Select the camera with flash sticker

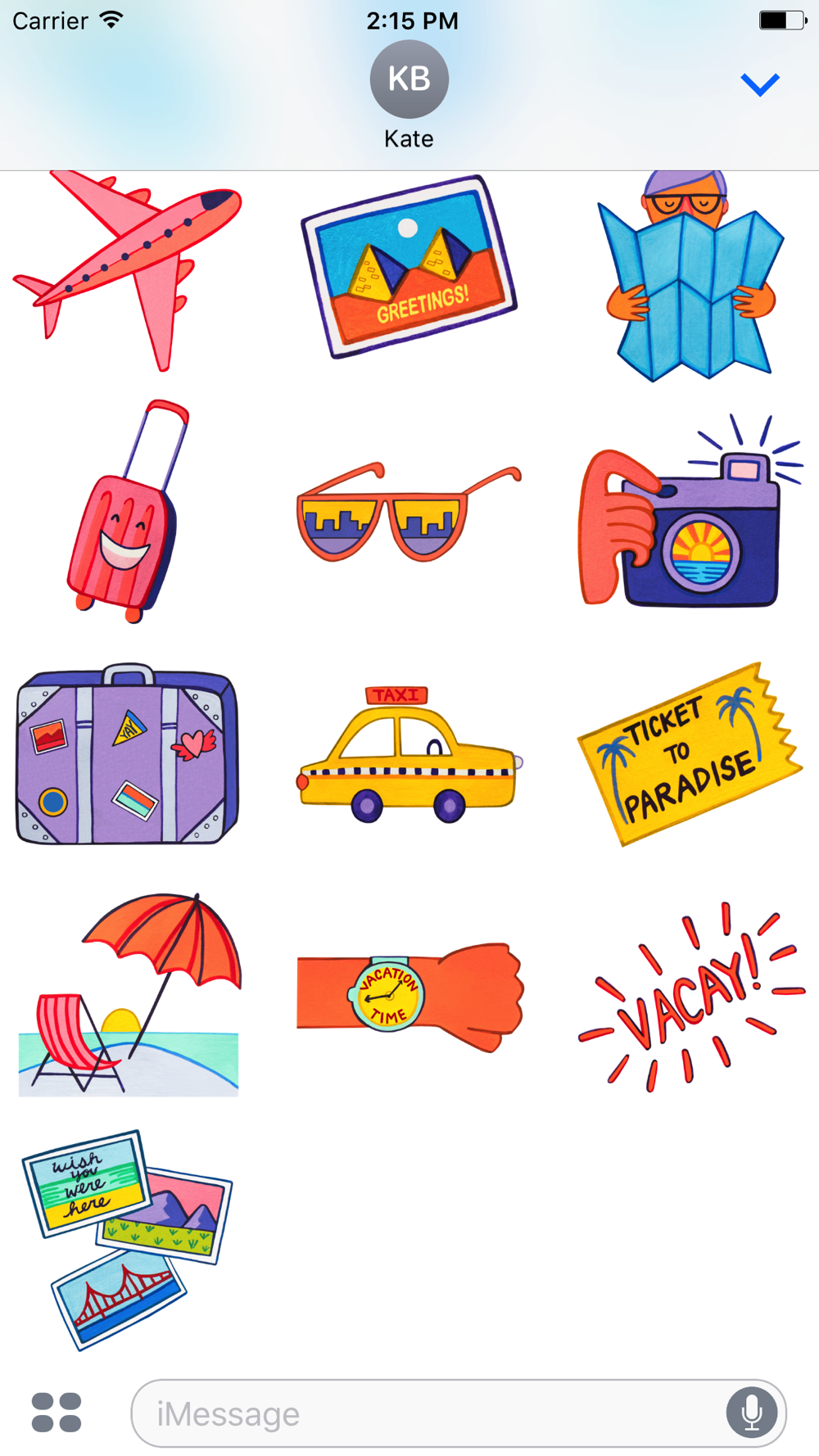[x=690, y=513]
